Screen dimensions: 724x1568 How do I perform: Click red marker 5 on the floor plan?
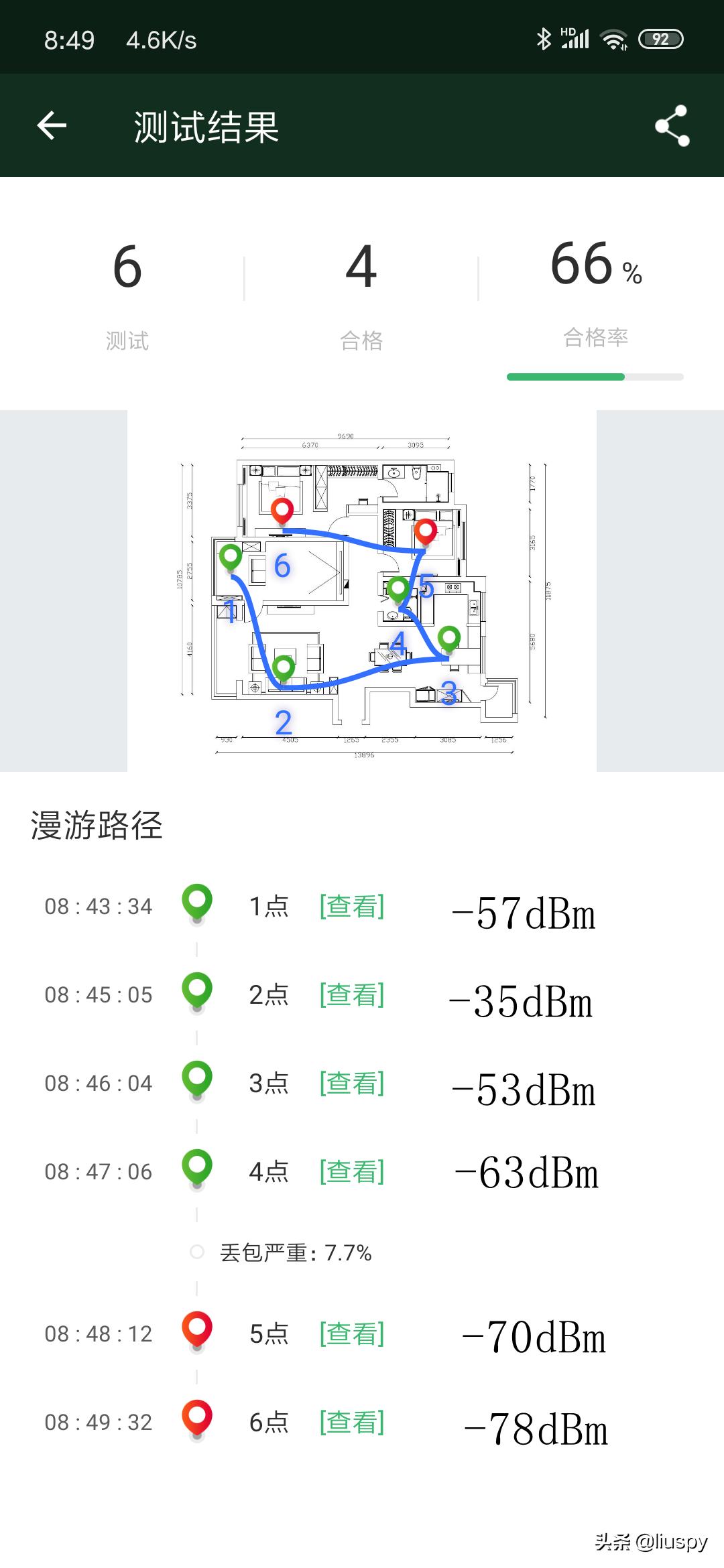click(426, 531)
